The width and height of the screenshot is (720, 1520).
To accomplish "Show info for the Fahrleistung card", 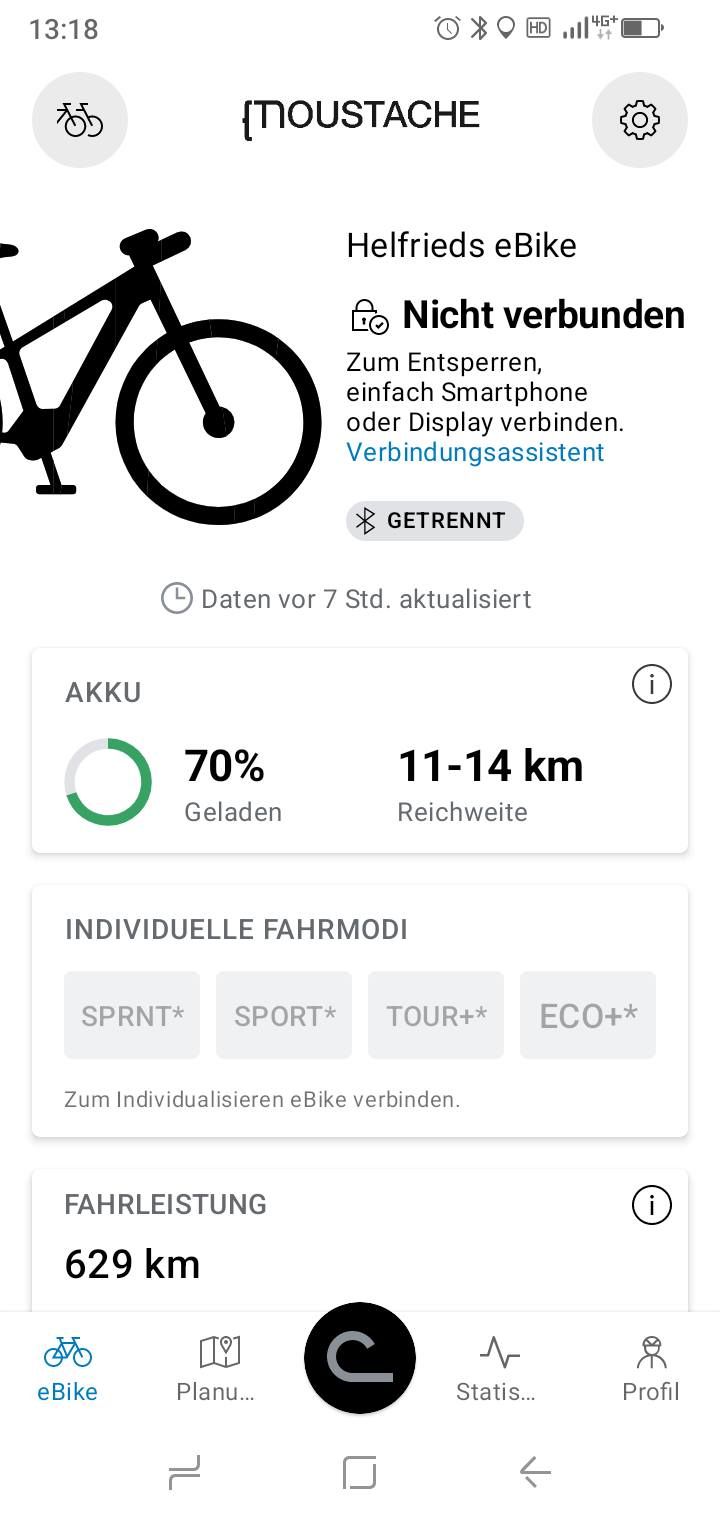I will [x=652, y=1206].
